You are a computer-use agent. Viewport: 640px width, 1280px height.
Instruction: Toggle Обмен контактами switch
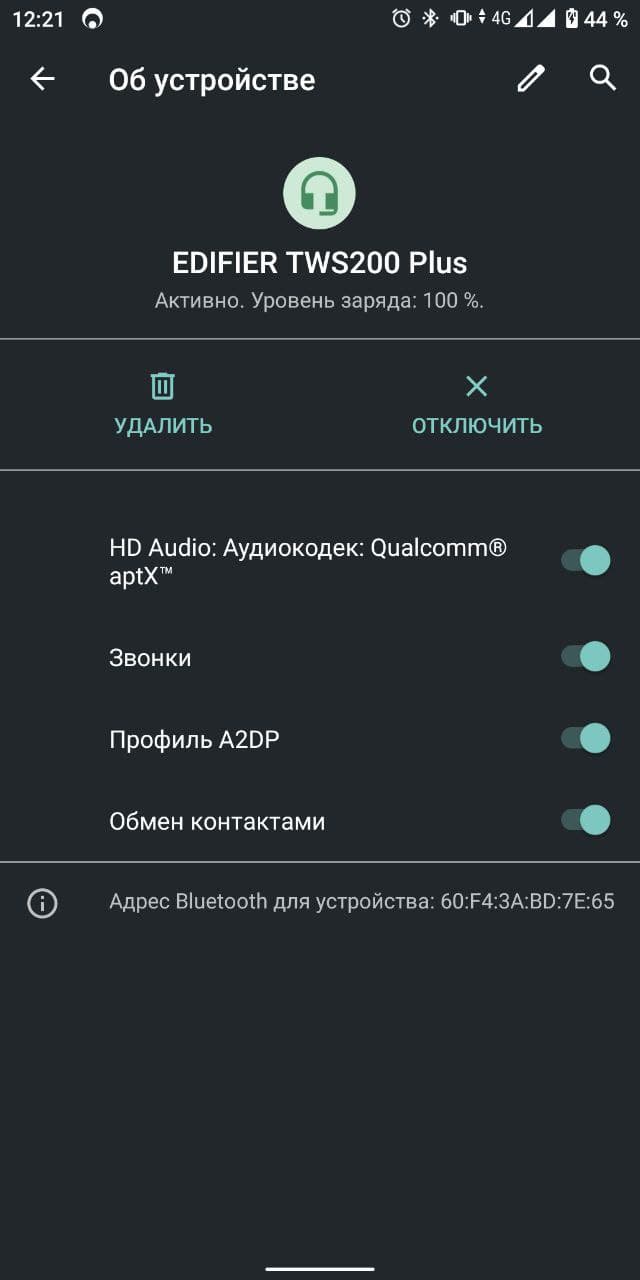click(x=585, y=821)
